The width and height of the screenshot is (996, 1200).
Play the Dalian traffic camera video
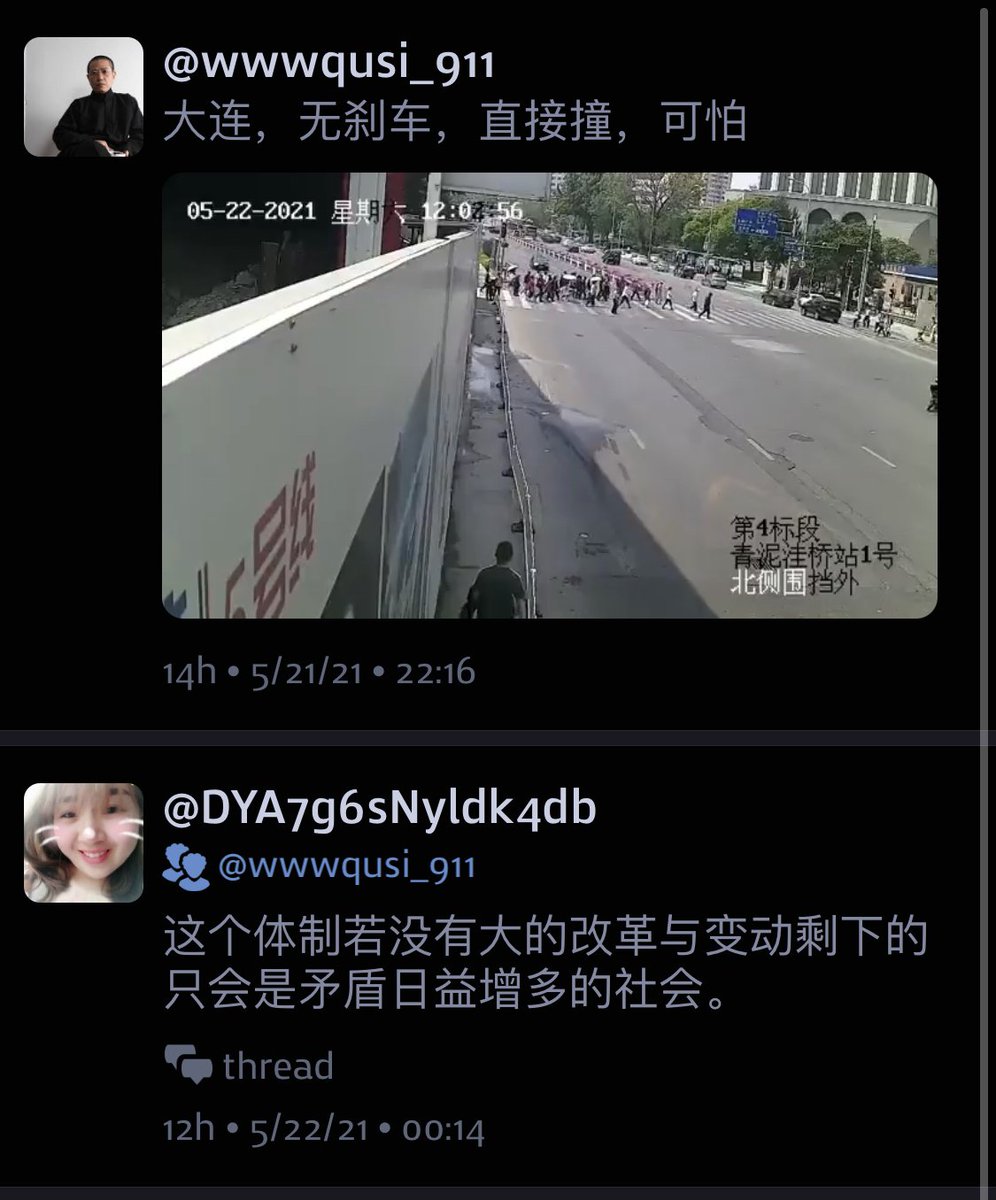pyautogui.click(x=549, y=395)
